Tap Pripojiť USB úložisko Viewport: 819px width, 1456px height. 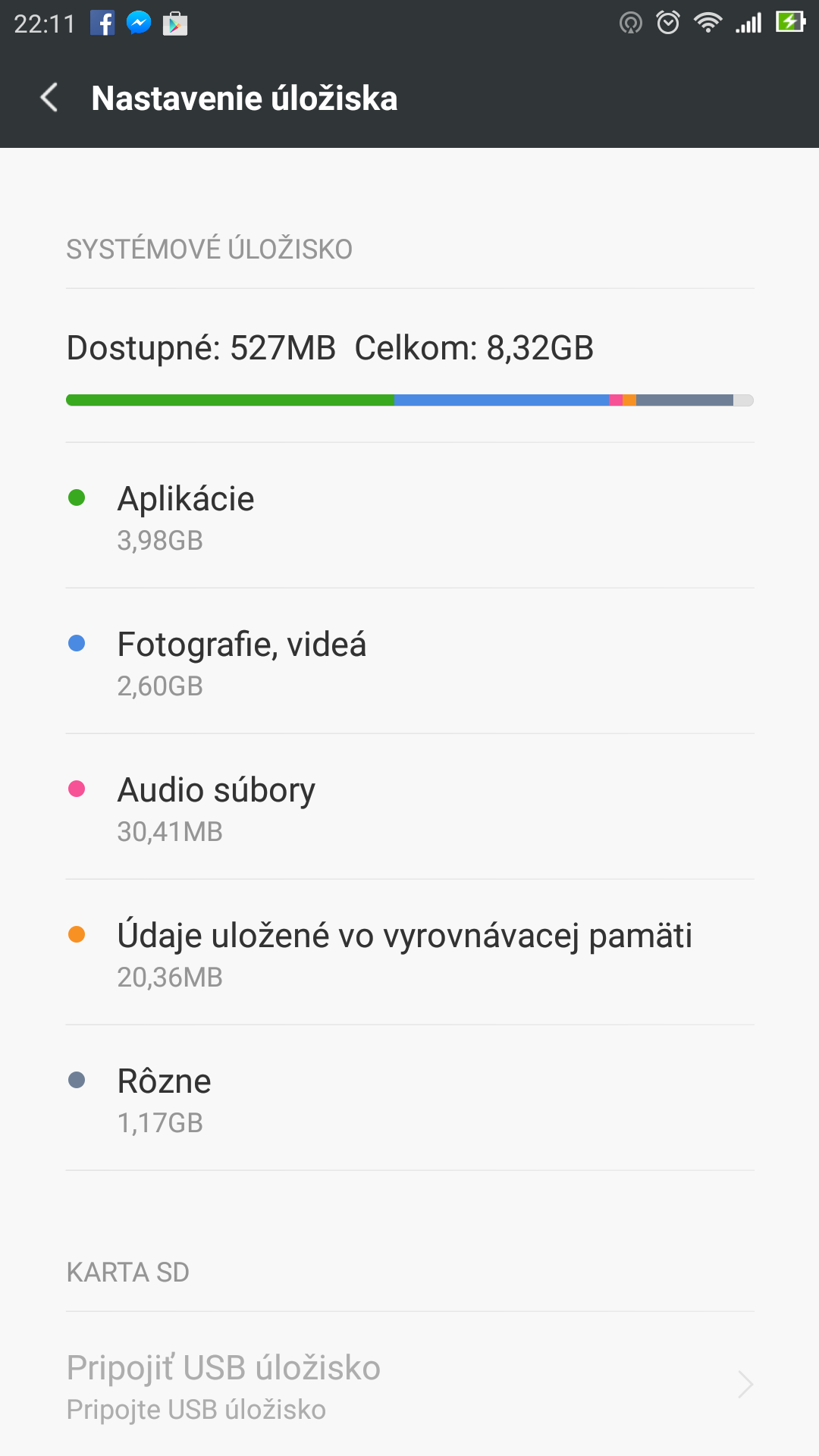(409, 1385)
